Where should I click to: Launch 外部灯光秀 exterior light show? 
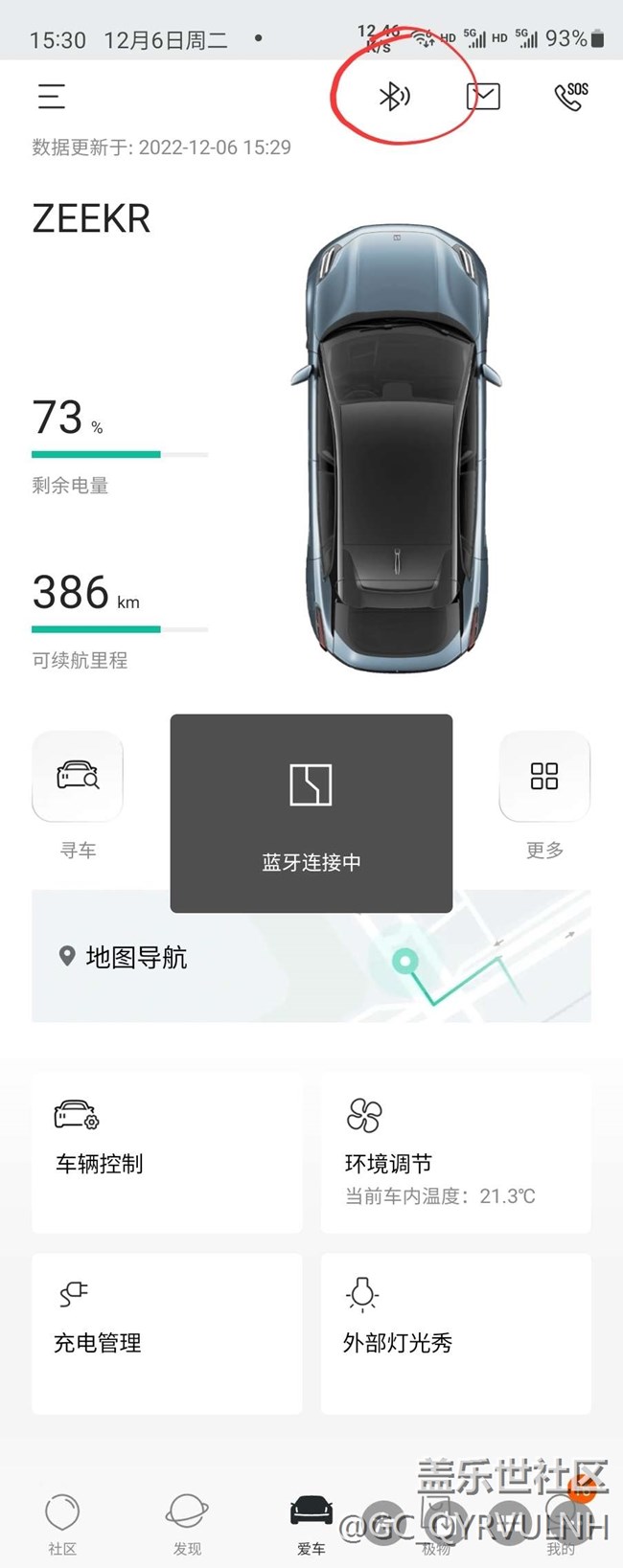[455, 1332]
